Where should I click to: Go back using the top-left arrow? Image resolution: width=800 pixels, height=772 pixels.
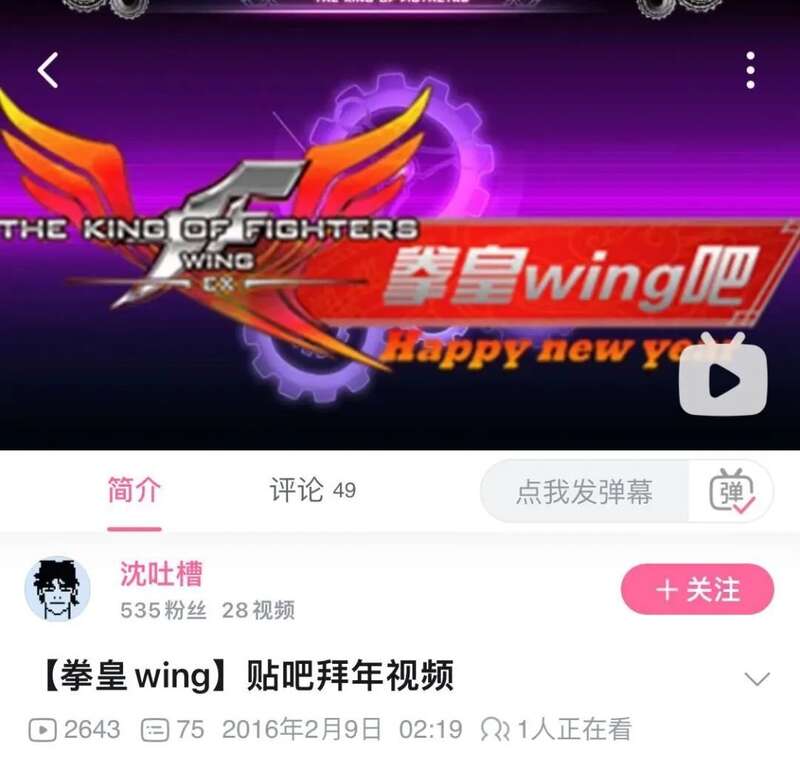click(x=47, y=69)
